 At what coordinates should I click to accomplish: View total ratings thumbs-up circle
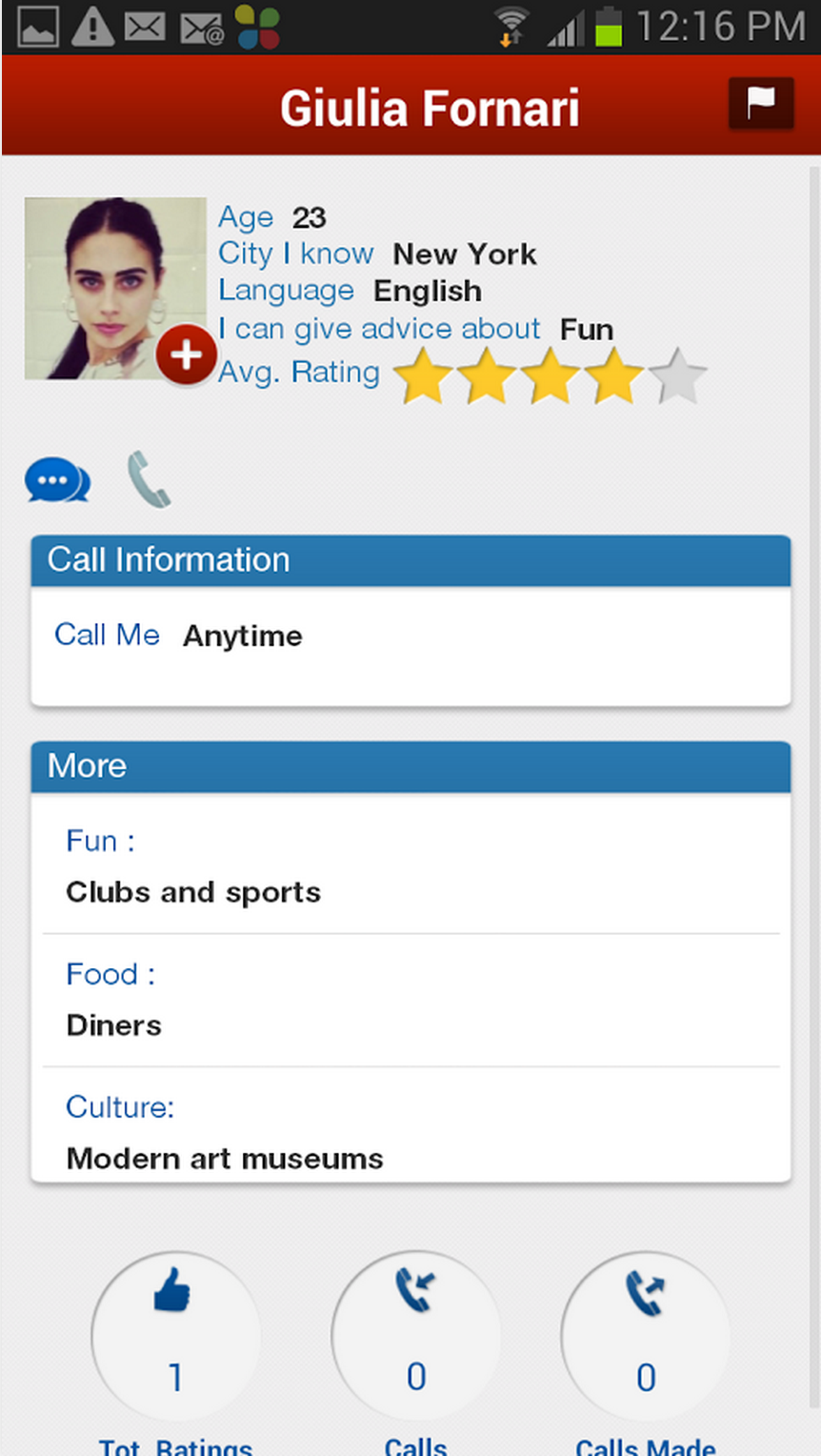coord(175,1336)
